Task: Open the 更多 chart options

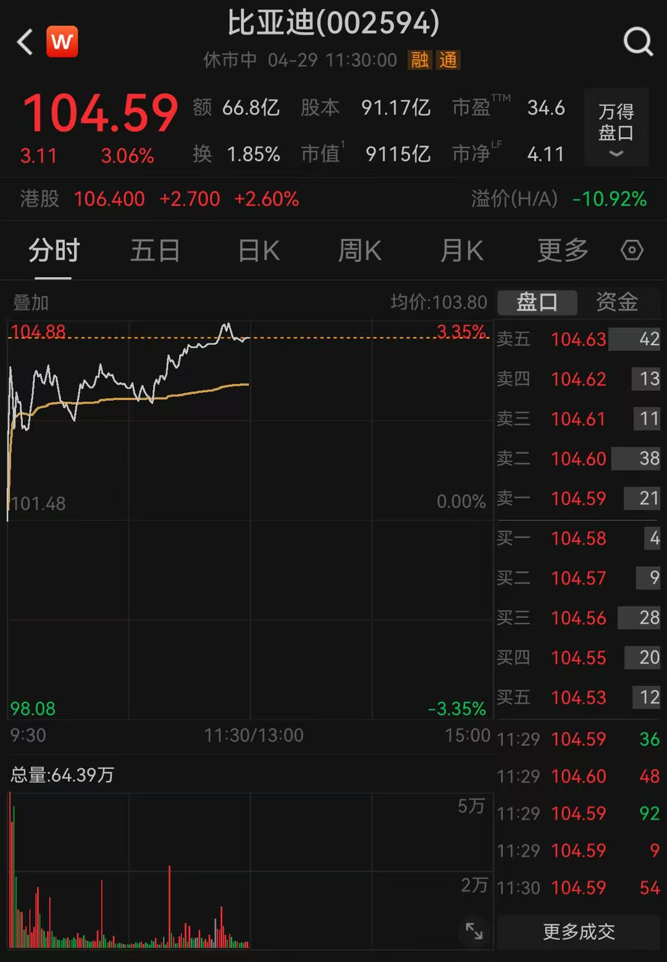Action: 563,251
